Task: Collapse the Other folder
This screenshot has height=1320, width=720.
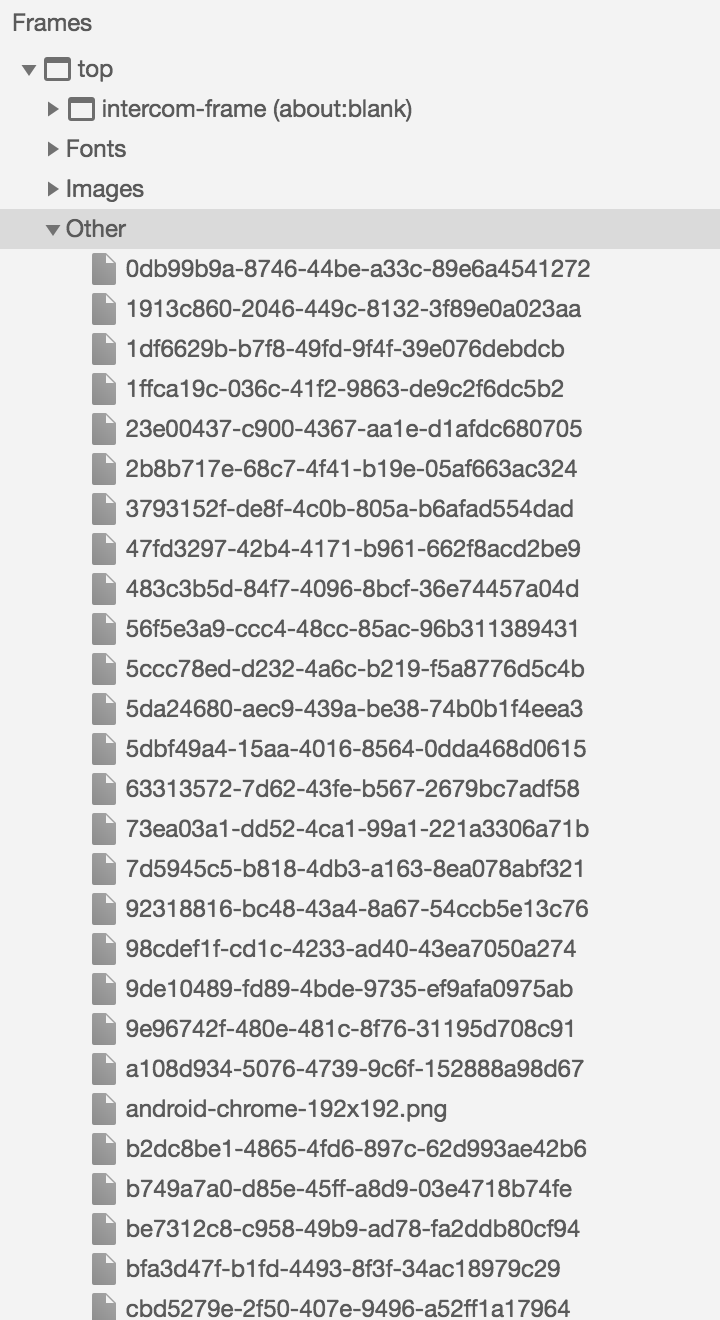Action: click(x=53, y=229)
